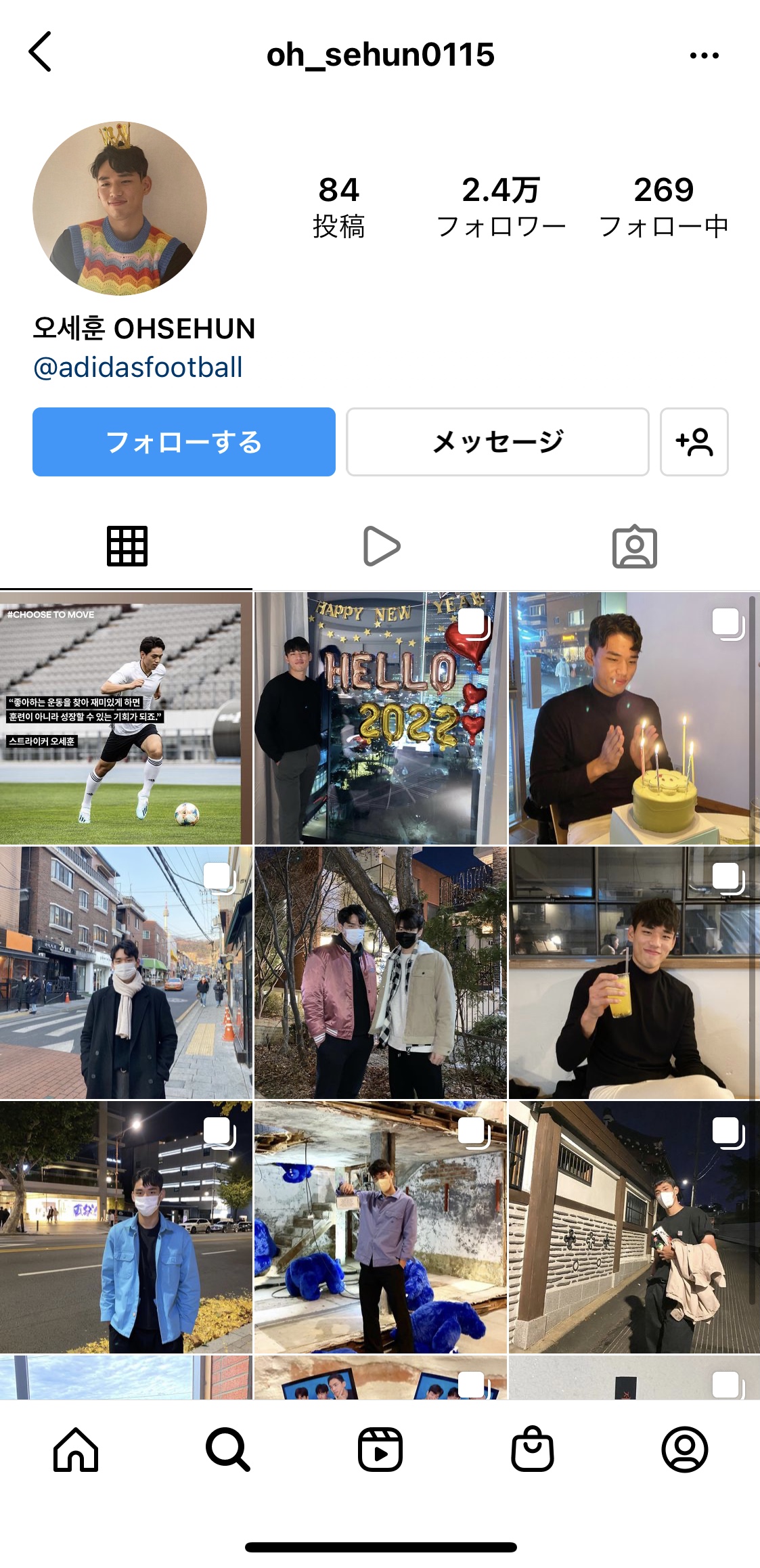Viewport: 760px width, 1568px height.
Task: Open the #CHOOSE TO MOVE football post
Action: pos(126,718)
